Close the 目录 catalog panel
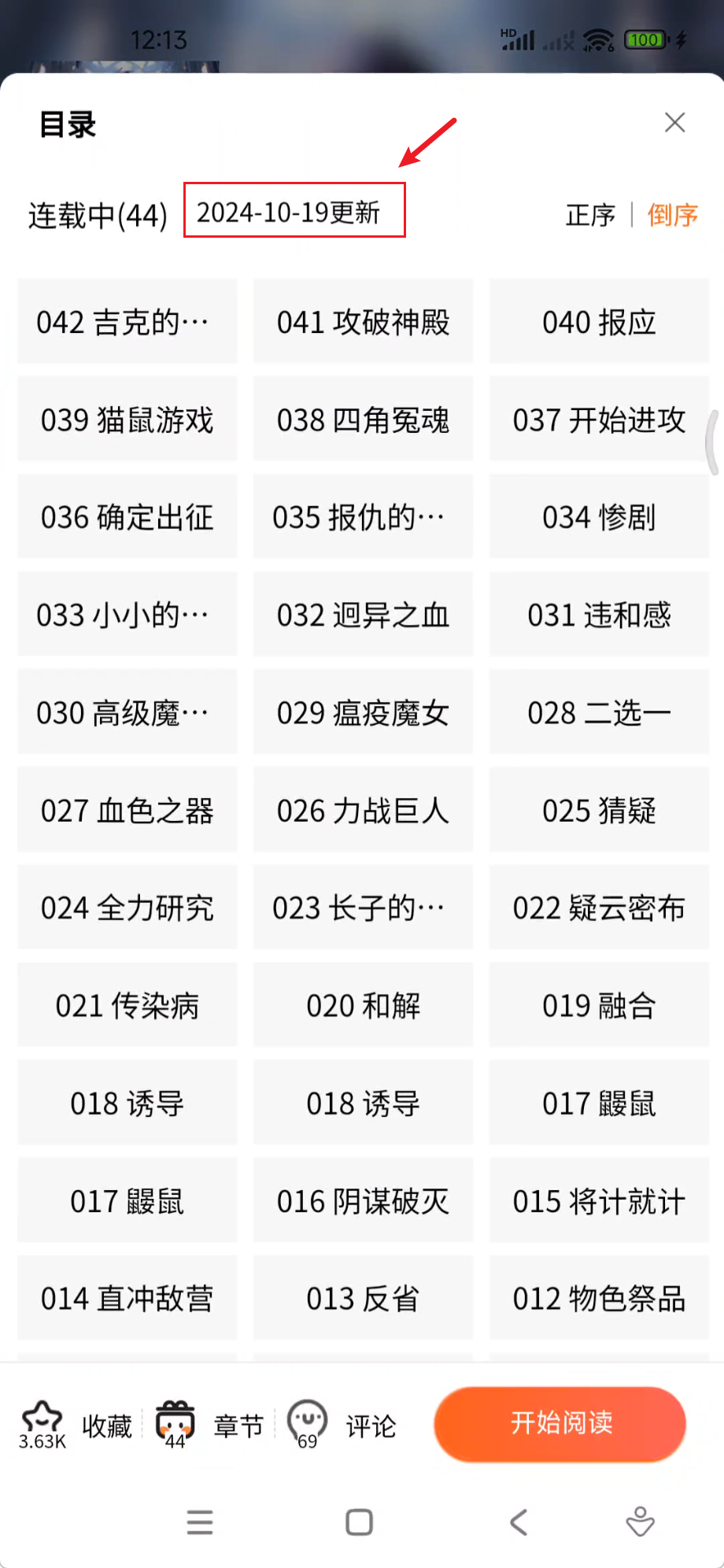This screenshot has width=724, height=1568. 674,123
